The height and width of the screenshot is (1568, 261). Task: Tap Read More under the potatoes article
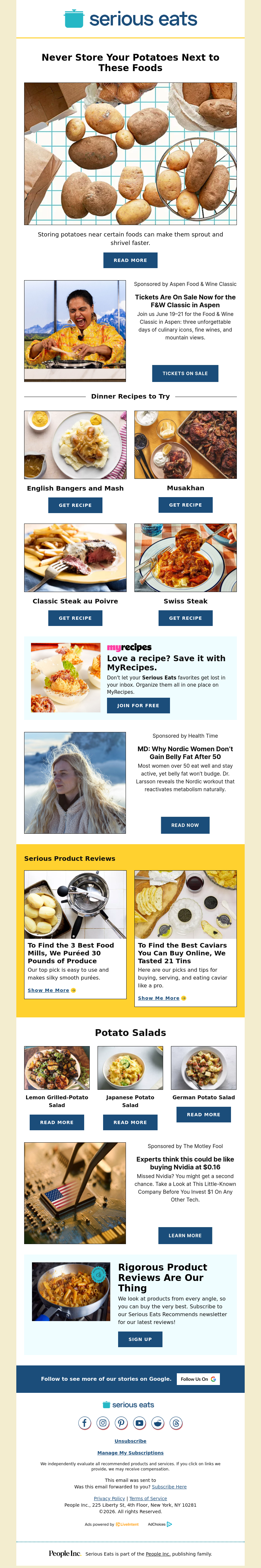(x=130, y=260)
